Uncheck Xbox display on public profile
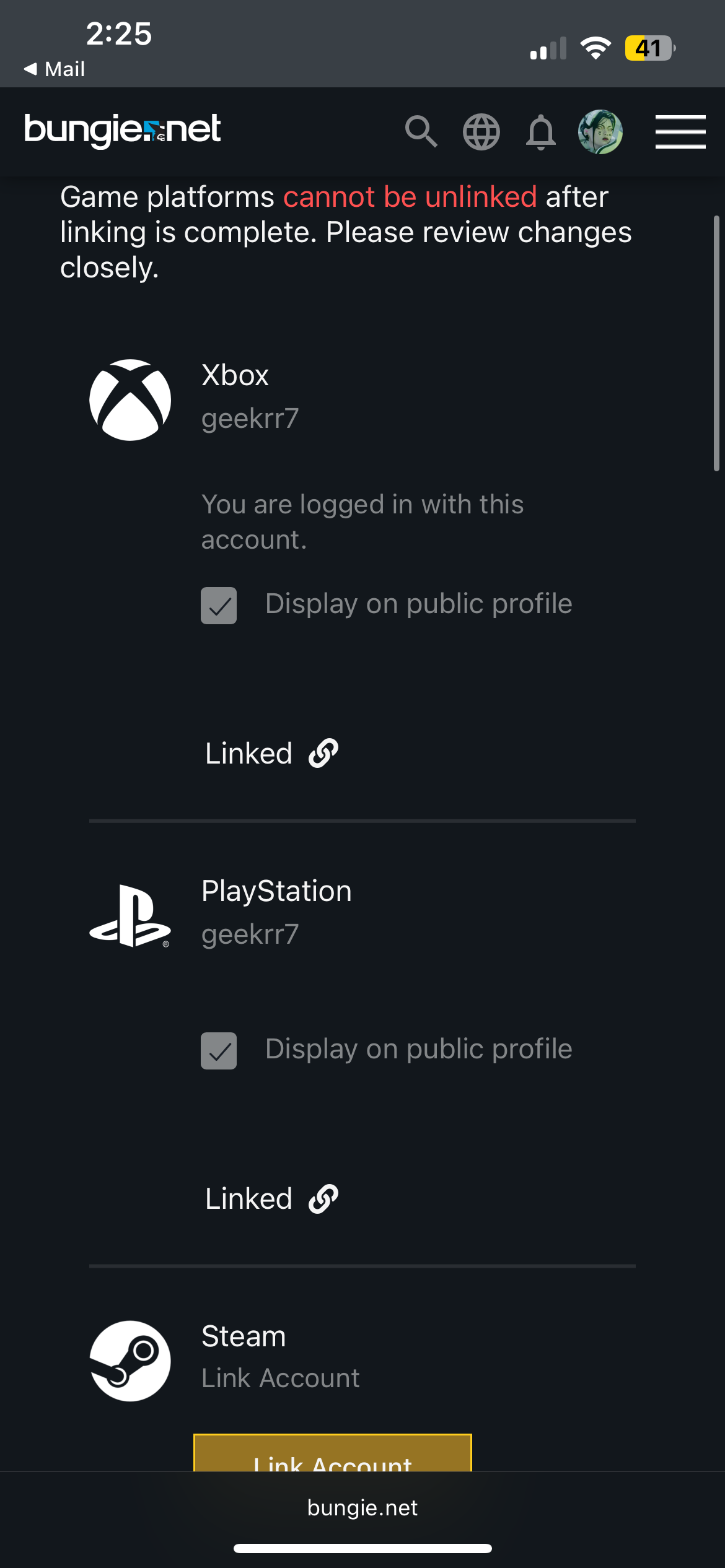The image size is (725, 1568). tap(219, 606)
